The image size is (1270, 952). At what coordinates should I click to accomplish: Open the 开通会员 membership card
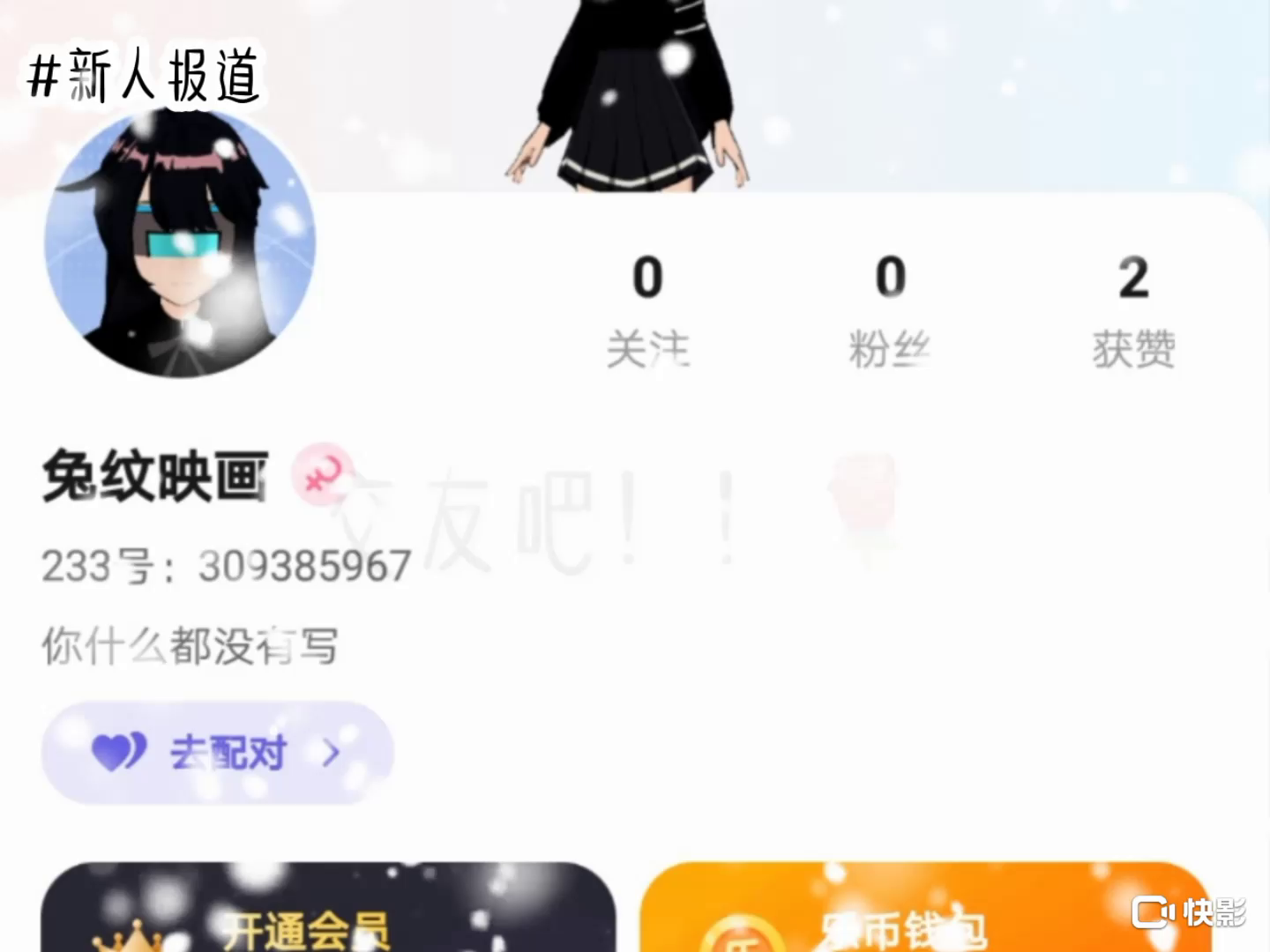(x=328, y=912)
